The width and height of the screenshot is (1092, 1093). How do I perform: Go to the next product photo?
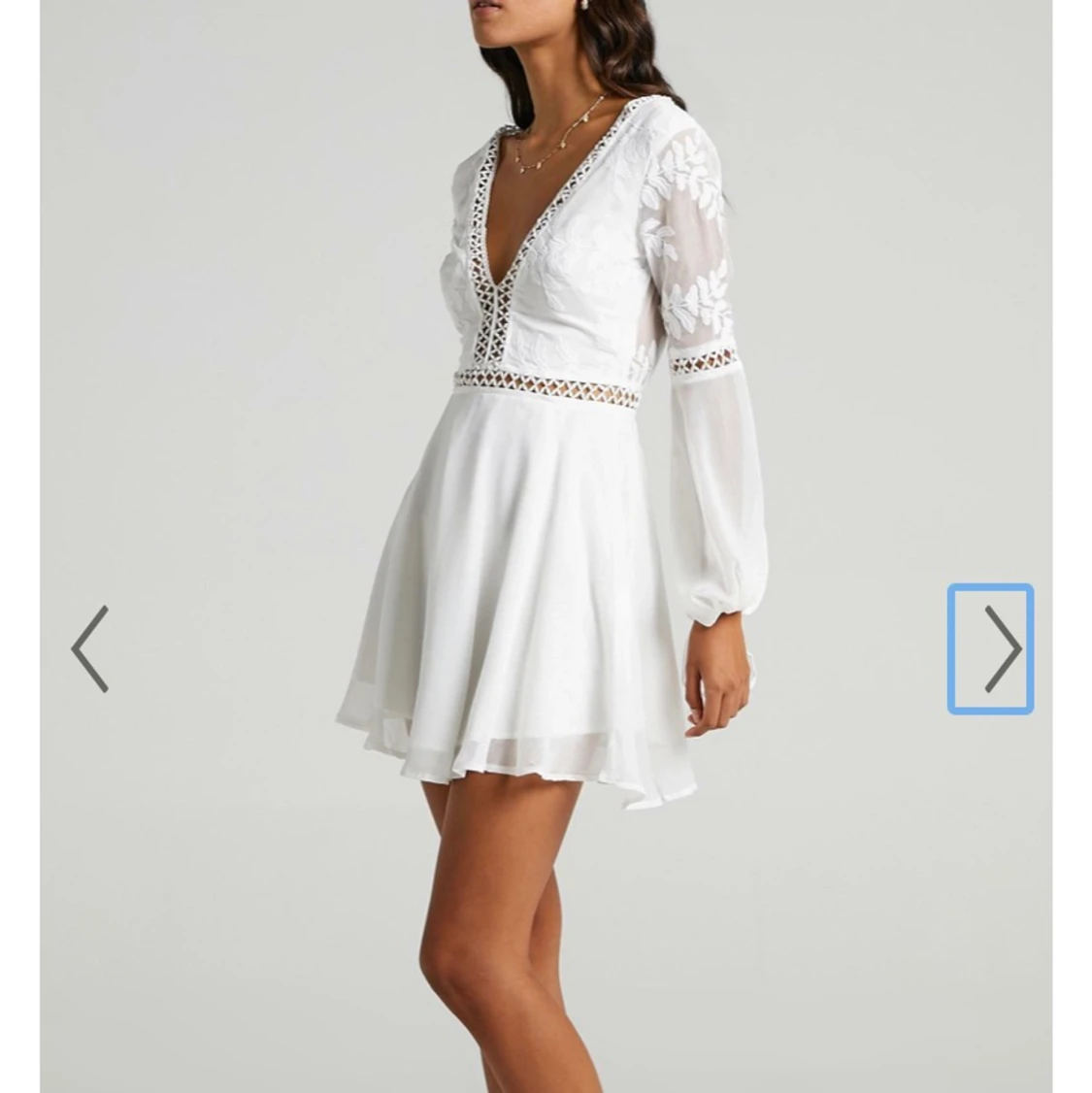tap(991, 648)
